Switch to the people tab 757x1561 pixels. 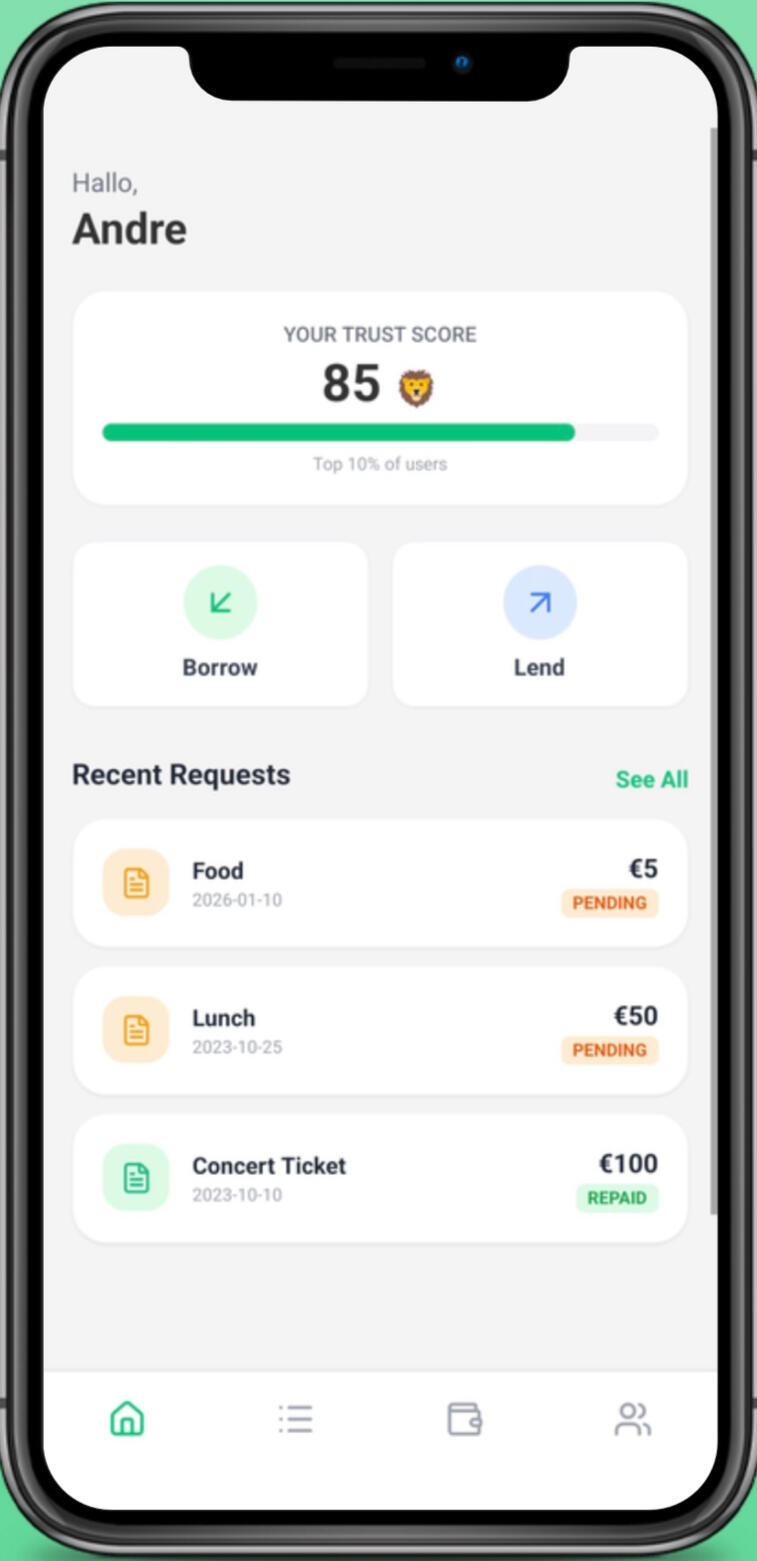coord(632,1418)
